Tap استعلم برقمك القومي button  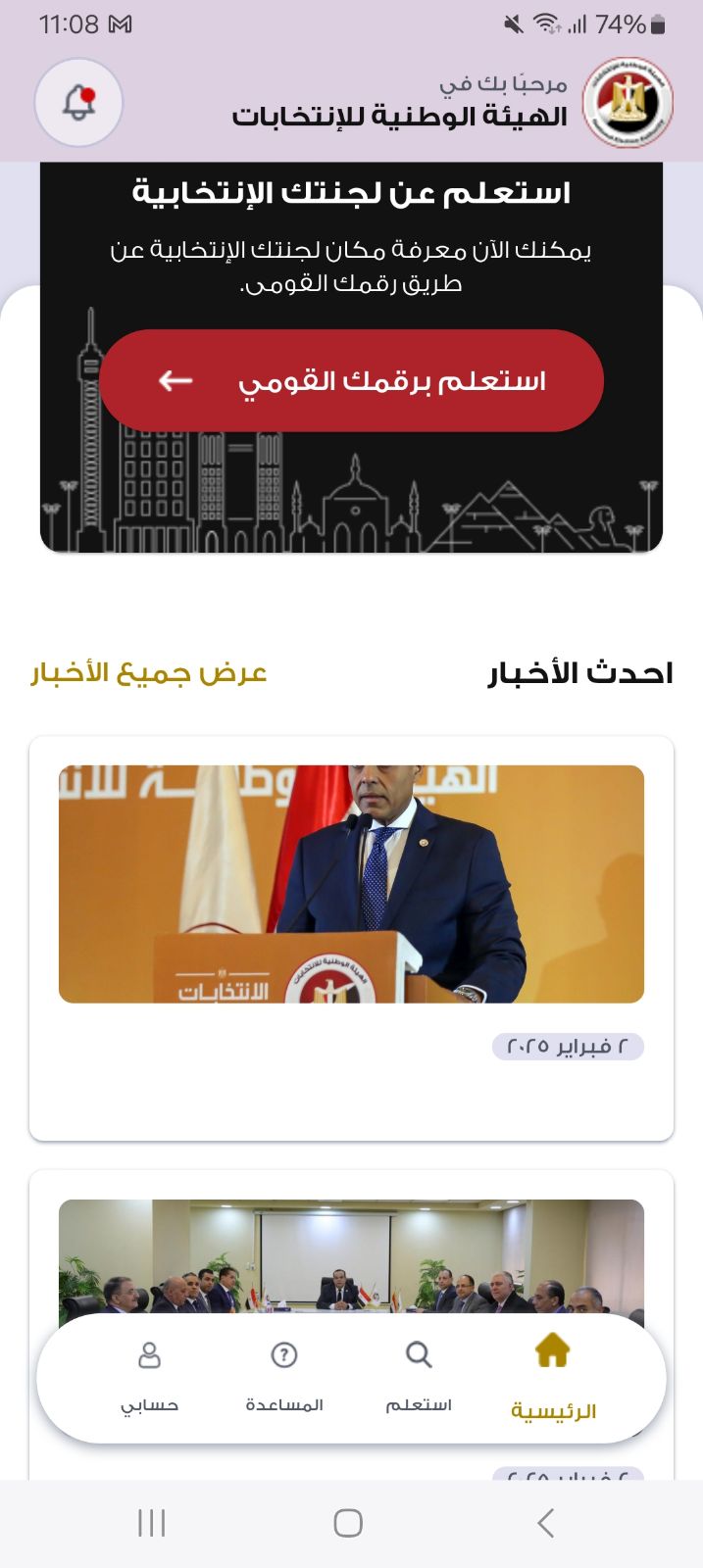(351, 380)
